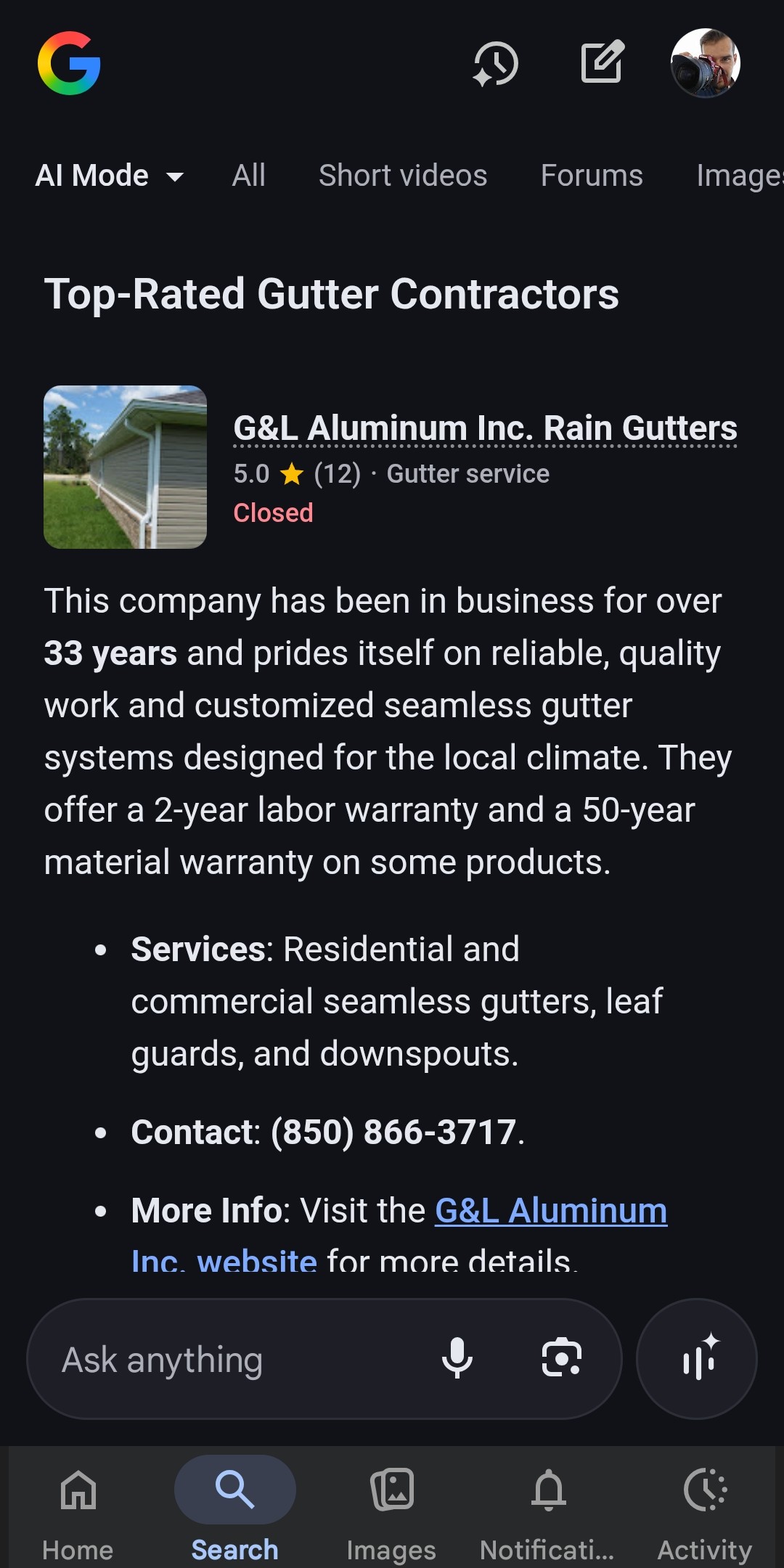Switch to the All results tab
The image size is (784, 1568).
(248, 176)
